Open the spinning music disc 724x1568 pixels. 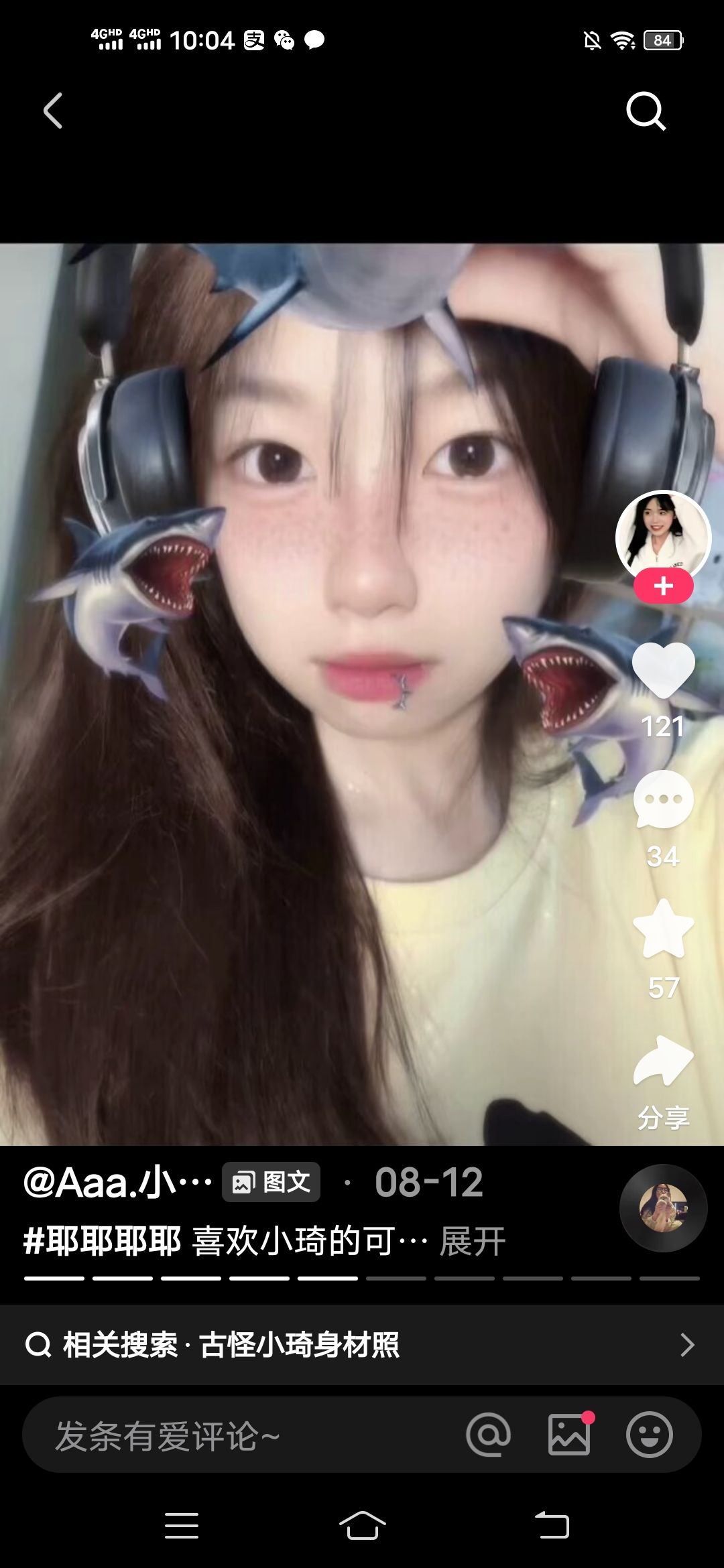click(x=663, y=1208)
